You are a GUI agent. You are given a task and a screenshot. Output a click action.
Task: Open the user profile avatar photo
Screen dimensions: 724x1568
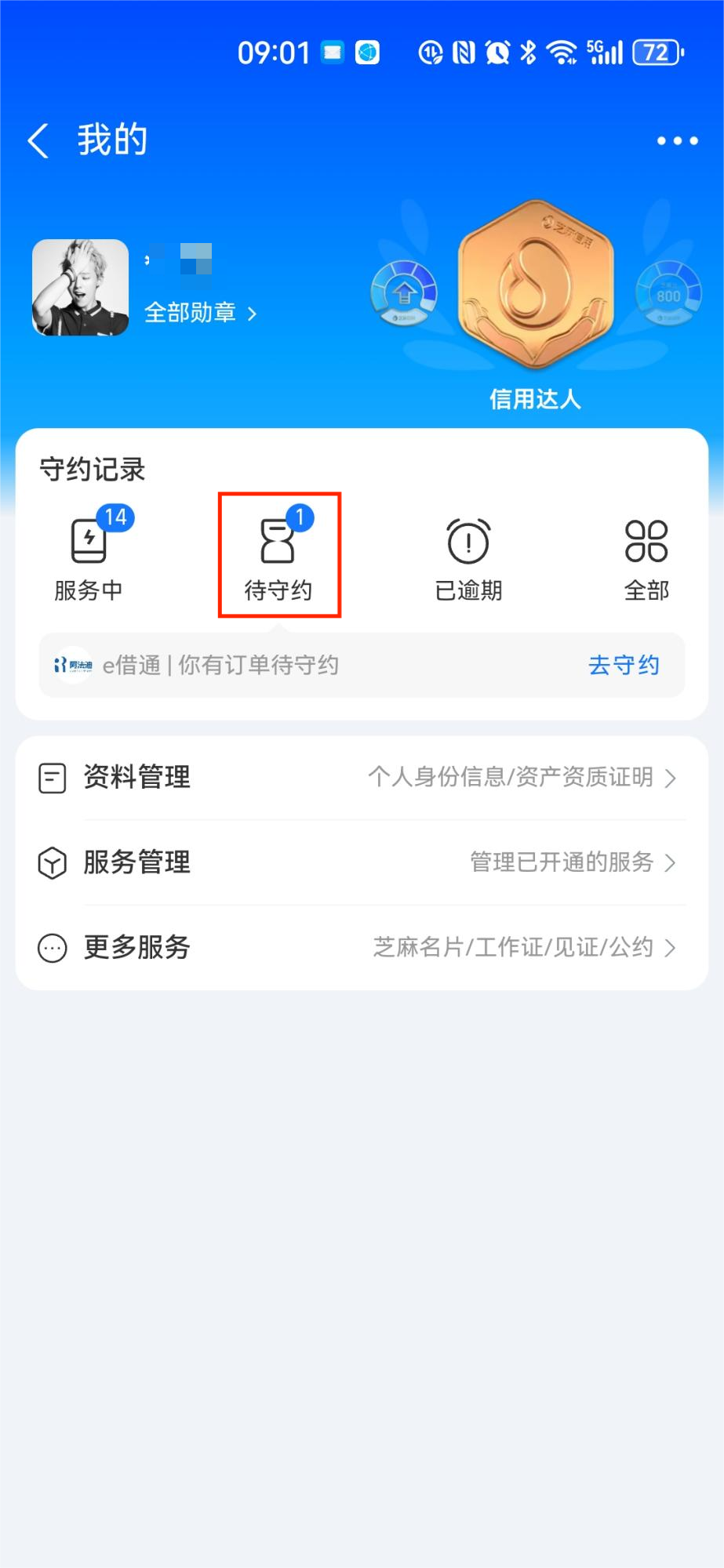81,287
